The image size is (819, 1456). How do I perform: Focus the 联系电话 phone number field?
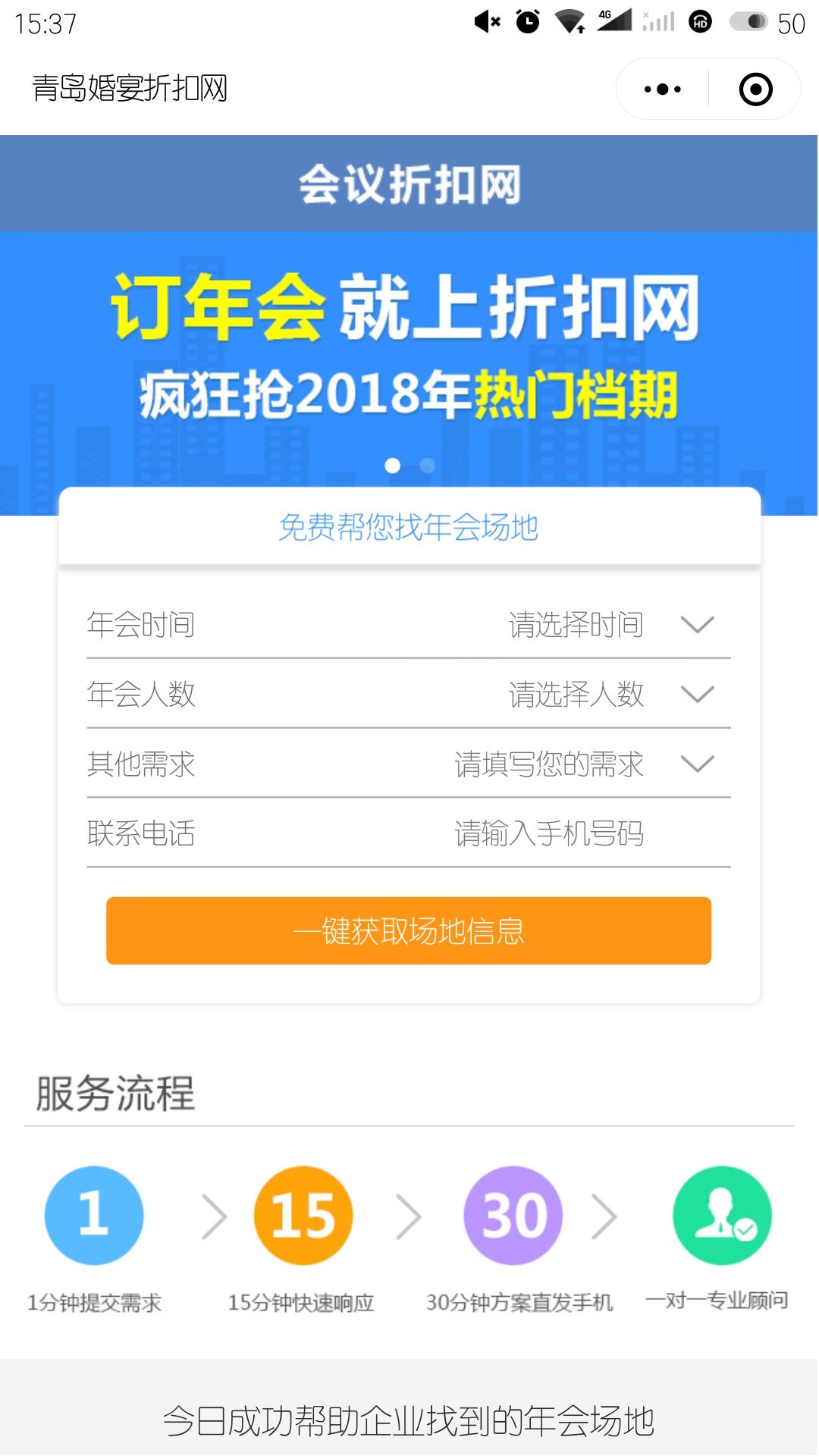tap(548, 834)
